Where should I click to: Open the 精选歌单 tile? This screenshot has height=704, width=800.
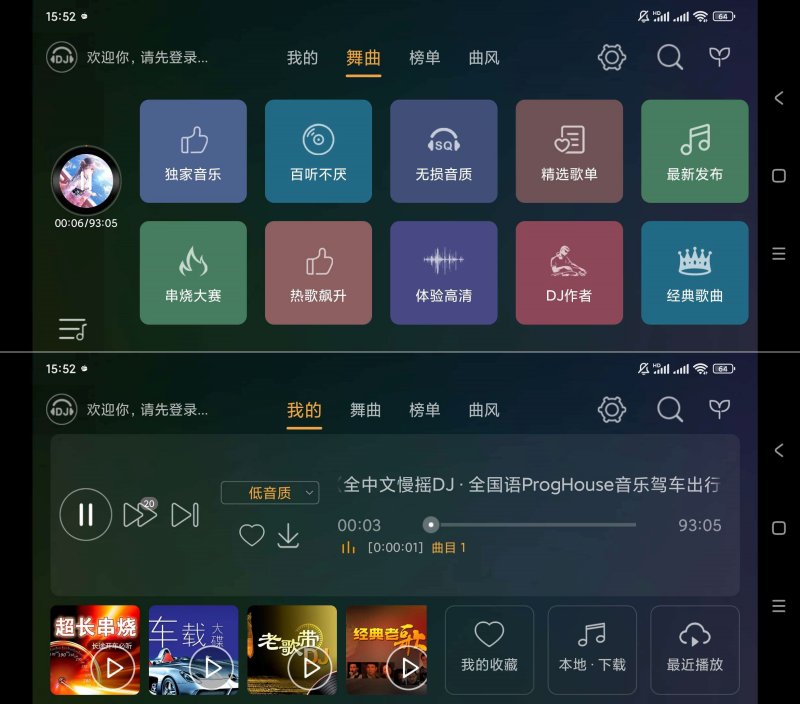pos(569,151)
